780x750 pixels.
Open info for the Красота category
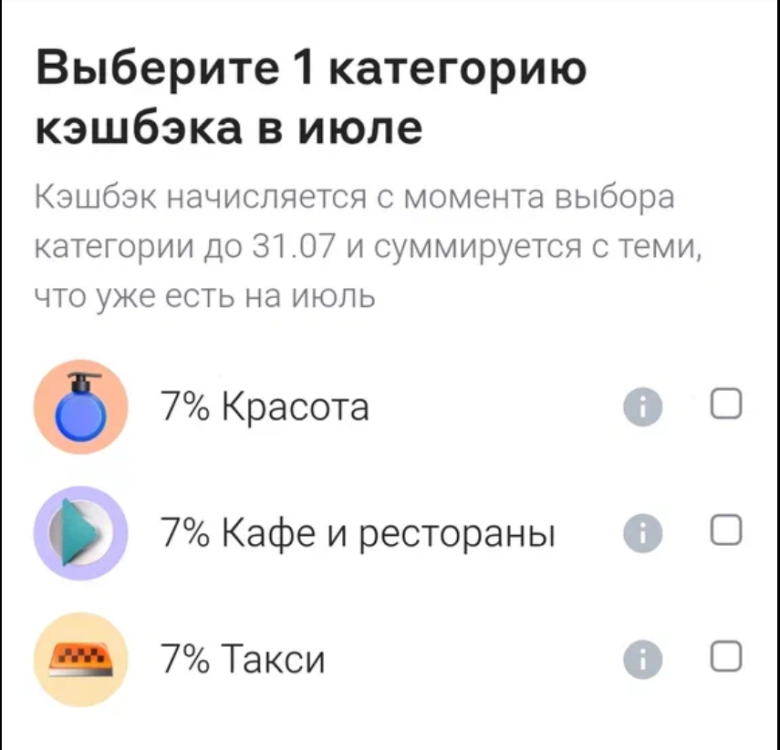tap(643, 406)
